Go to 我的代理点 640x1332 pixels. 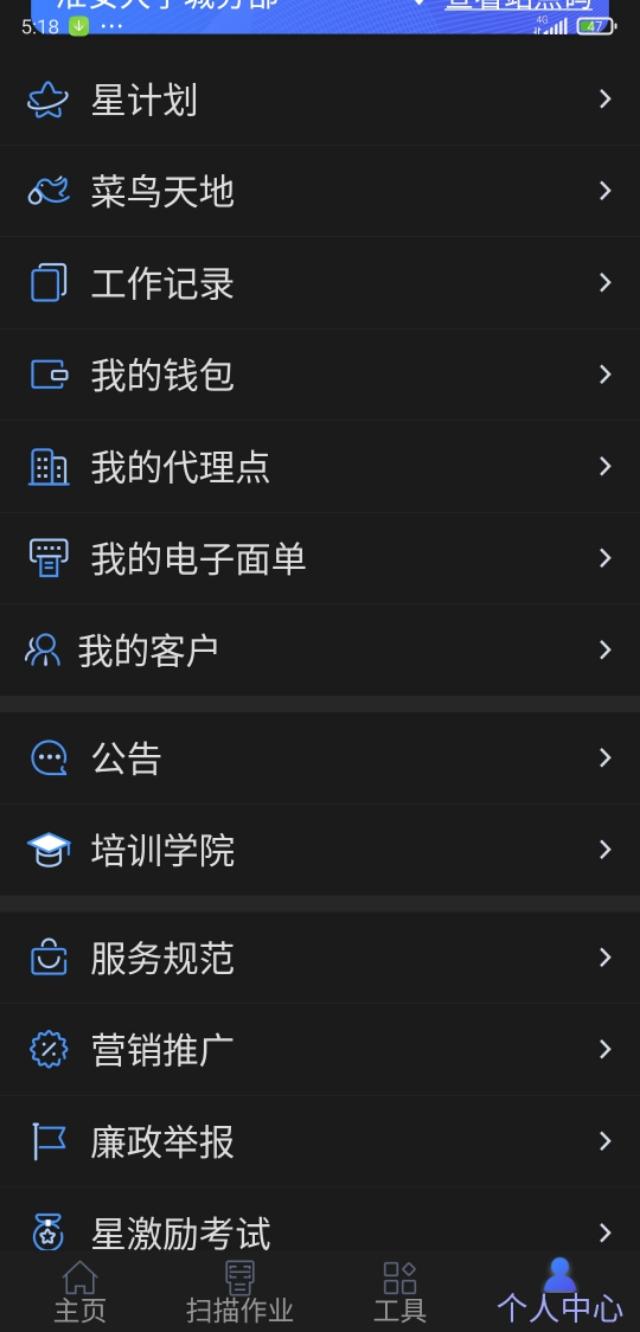pos(320,467)
